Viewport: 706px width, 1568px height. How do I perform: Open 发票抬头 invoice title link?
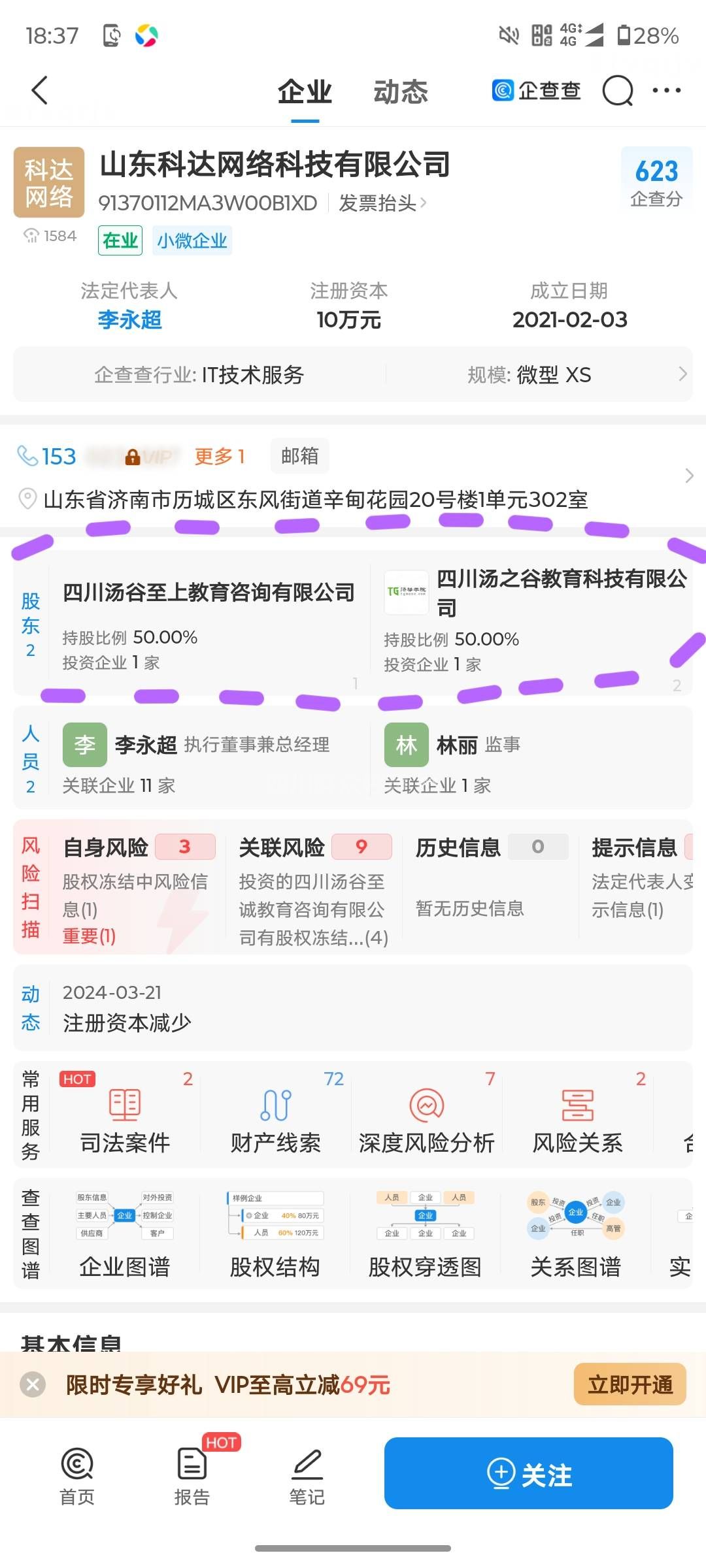pyautogui.click(x=382, y=203)
